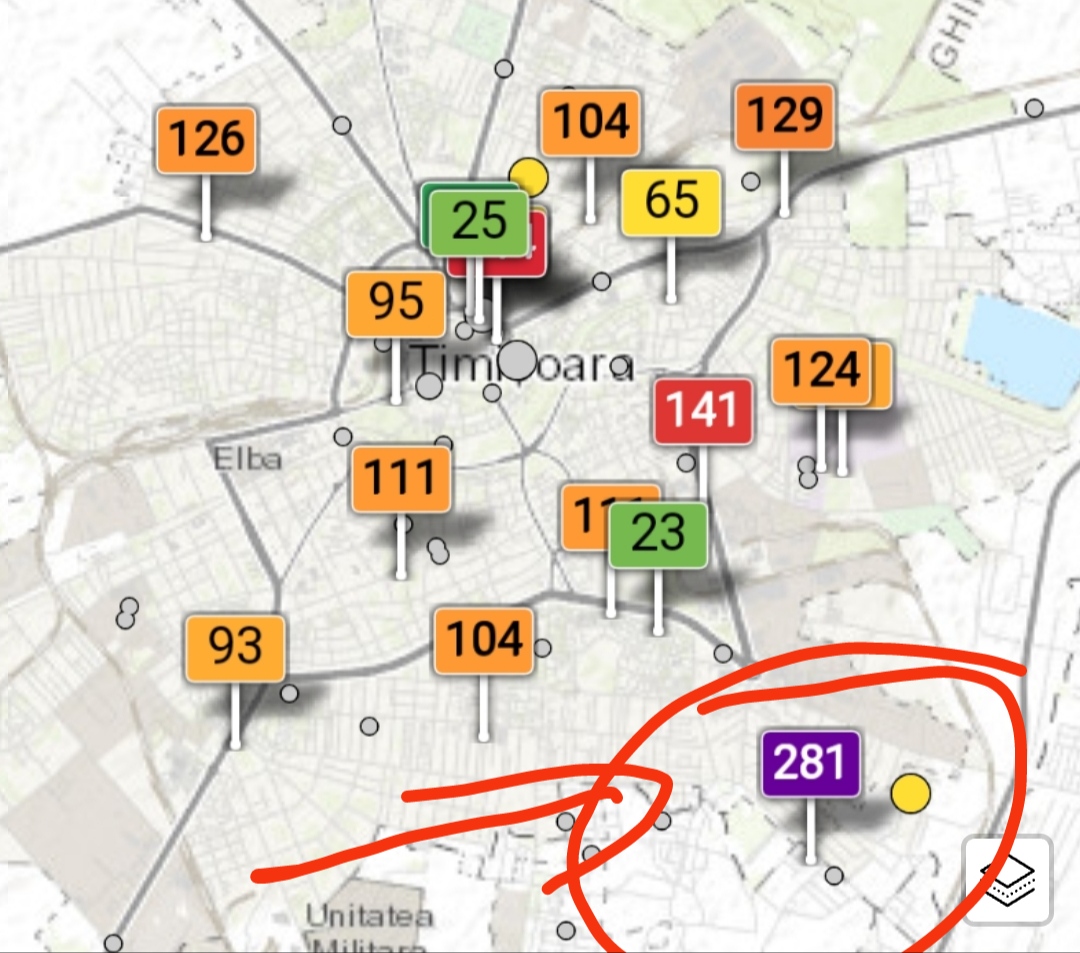
Task: Select the orange 93 sensor marker
Action: click(x=235, y=649)
